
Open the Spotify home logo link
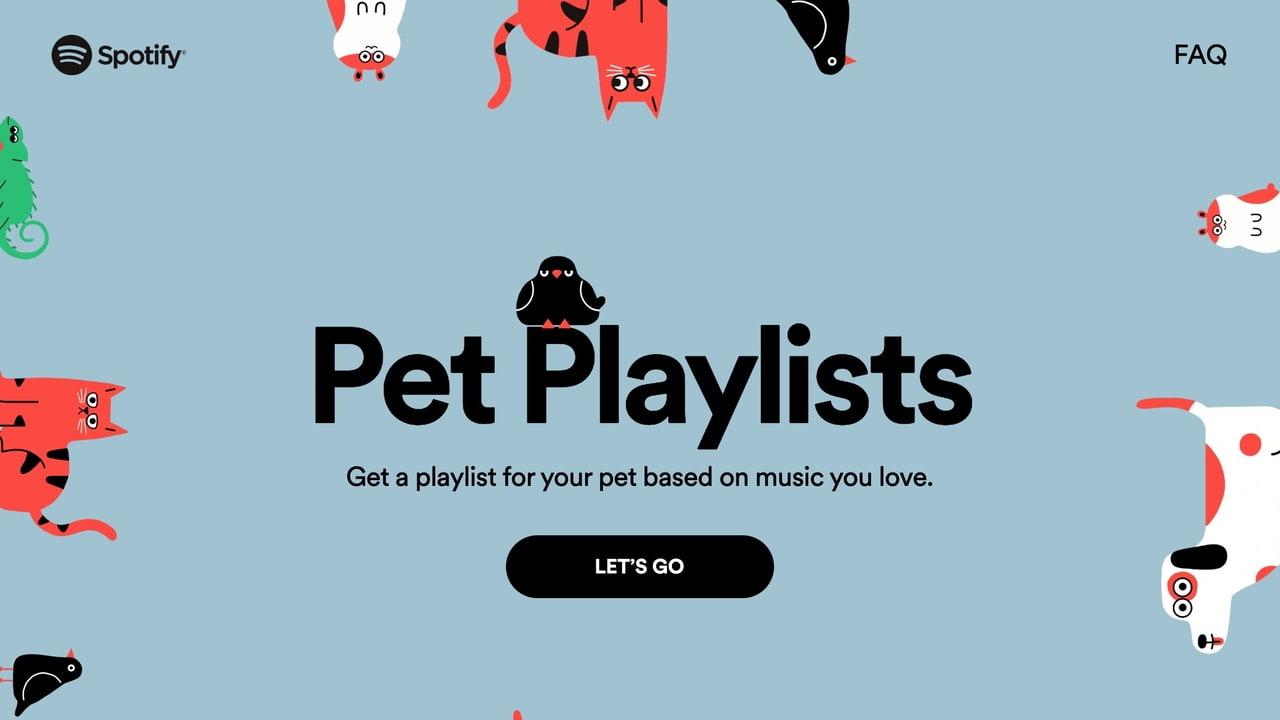(118, 55)
